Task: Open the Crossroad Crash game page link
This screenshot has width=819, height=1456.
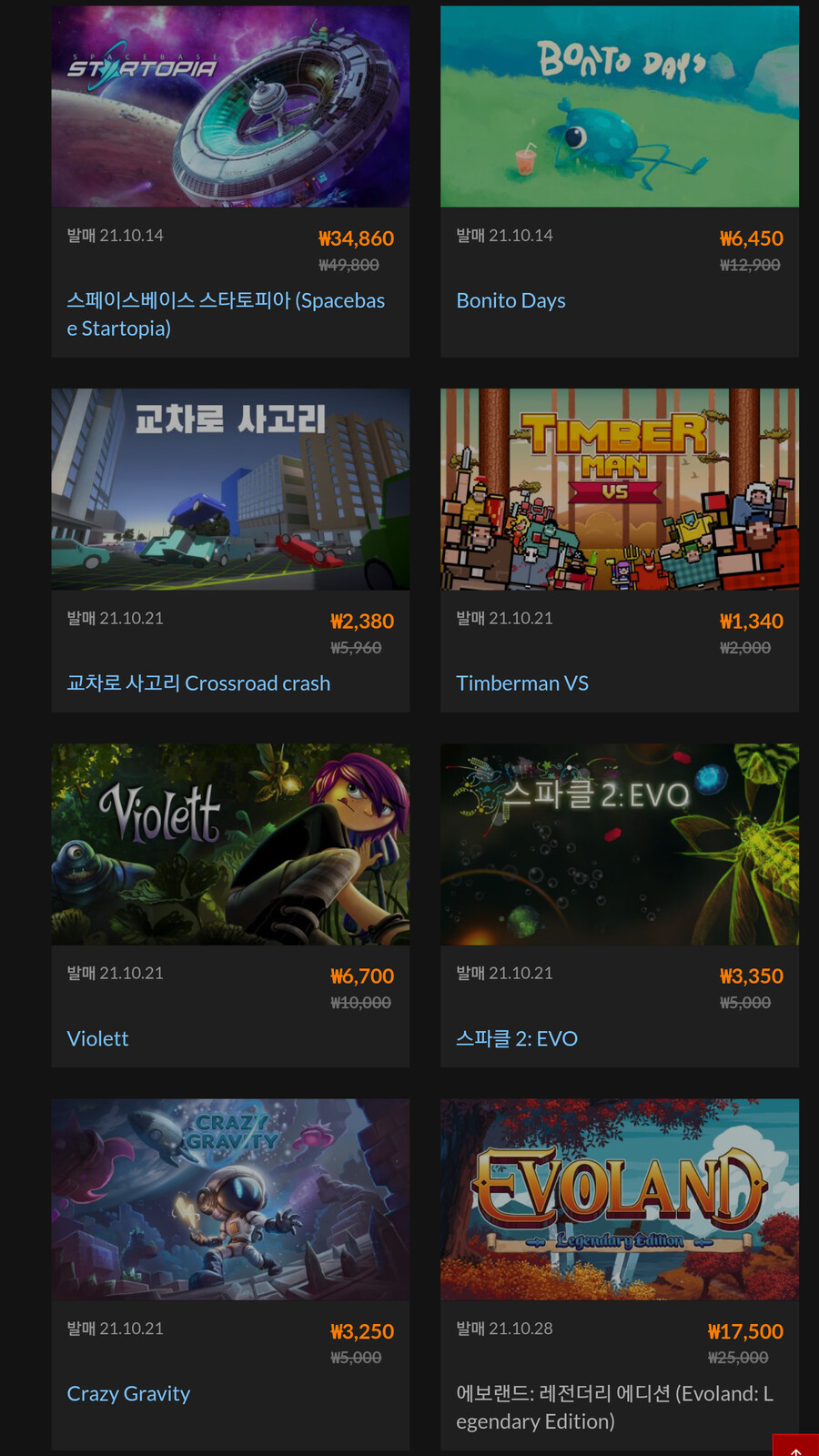Action: (x=198, y=682)
